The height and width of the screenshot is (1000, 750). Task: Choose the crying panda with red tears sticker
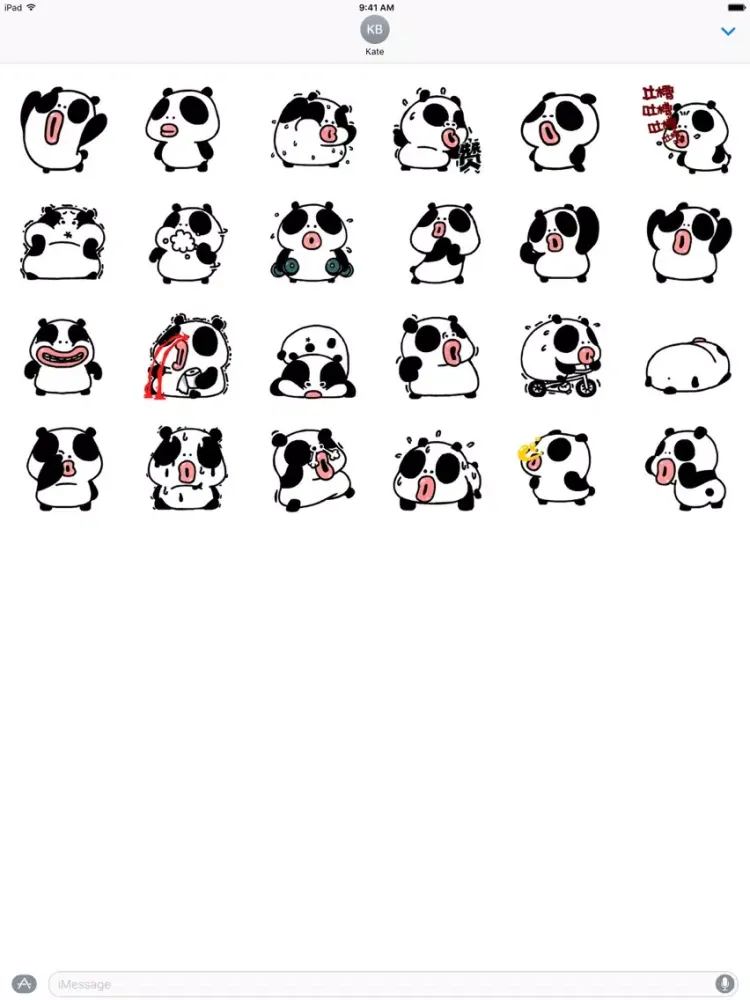coord(187,358)
